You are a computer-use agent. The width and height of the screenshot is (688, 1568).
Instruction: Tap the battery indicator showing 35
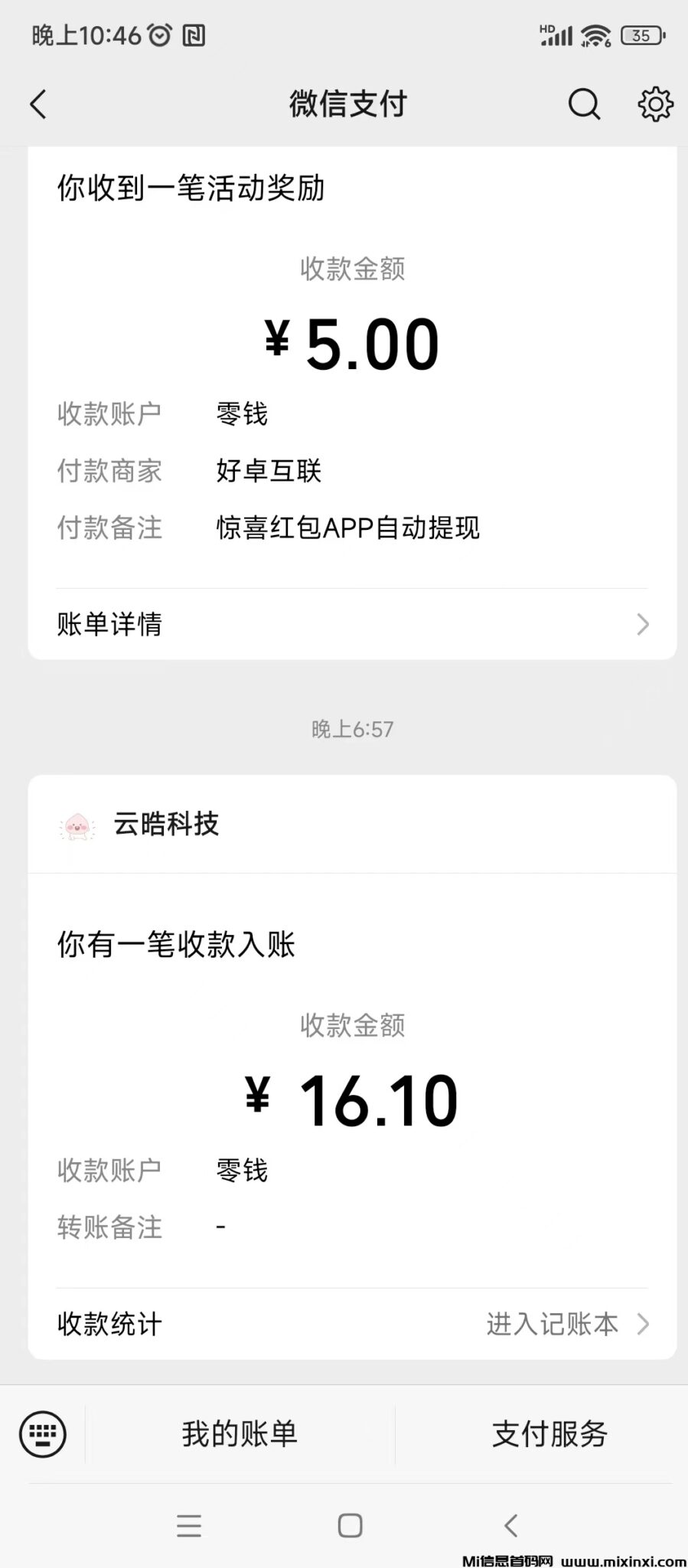point(640,34)
